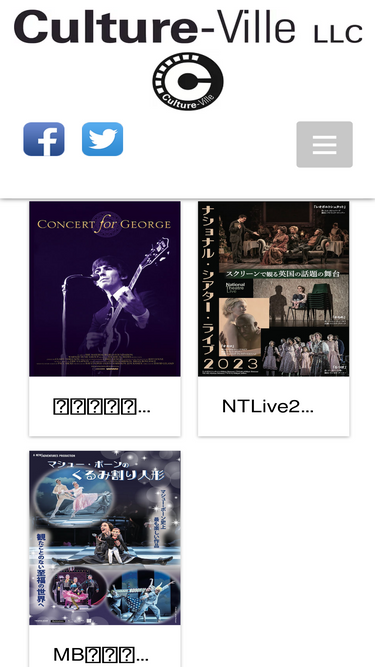Open the Matthew Bourne Nutcracker card
This screenshot has width=375, height=667.
(105, 559)
